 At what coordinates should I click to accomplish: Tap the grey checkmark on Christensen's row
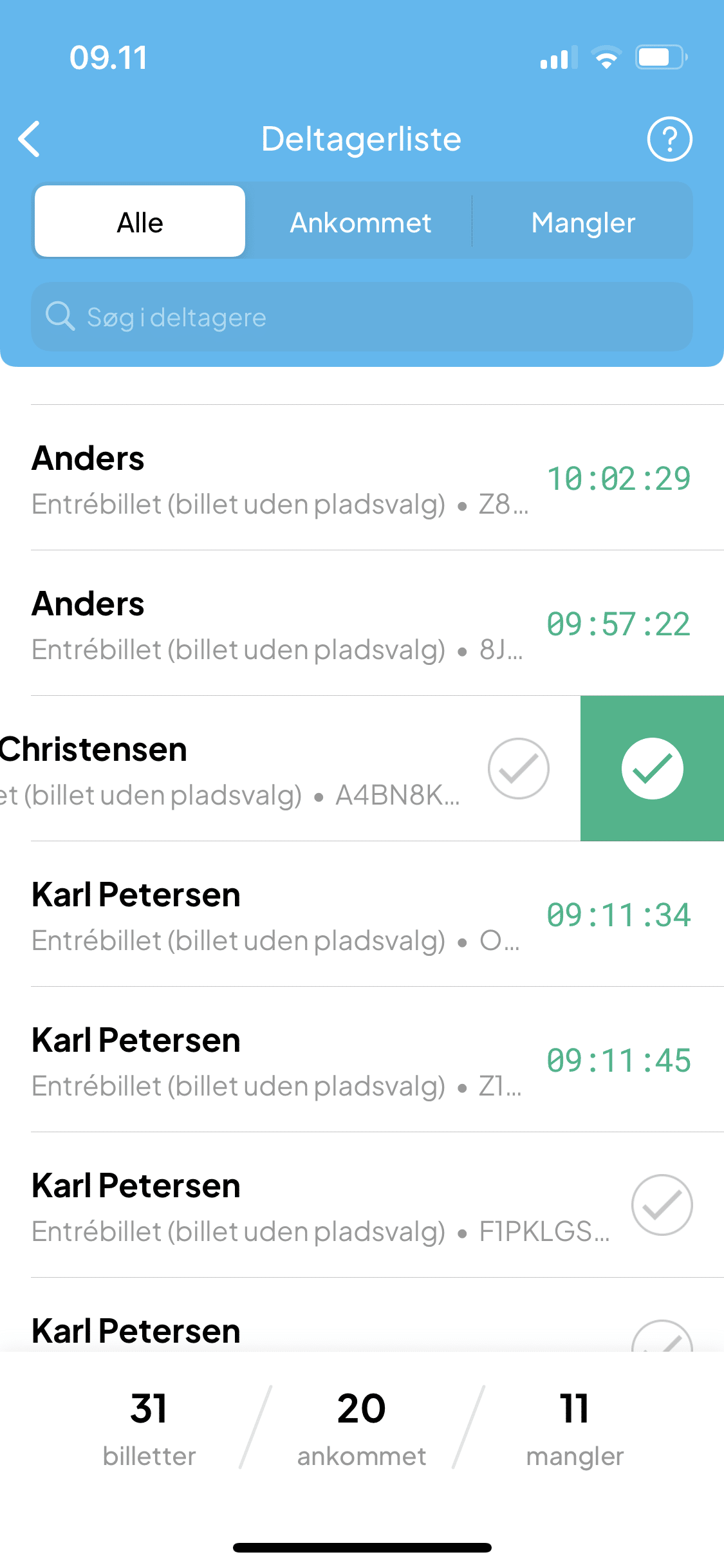518,769
